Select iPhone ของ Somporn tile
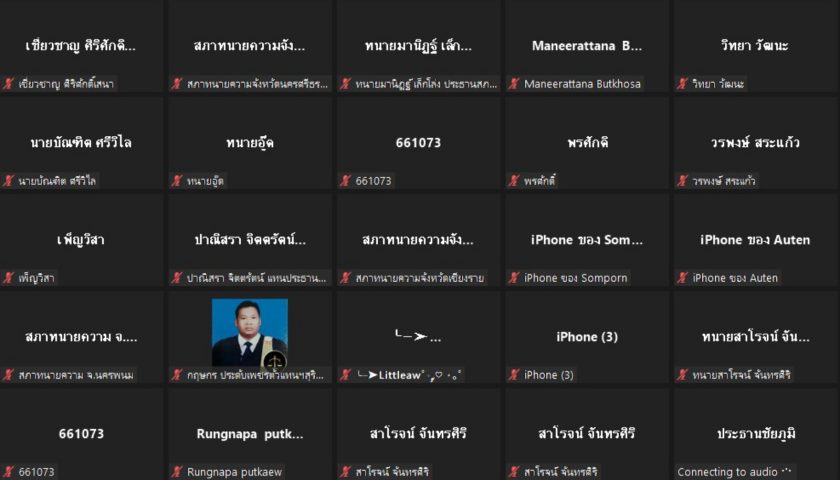Image resolution: width=840 pixels, height=480 pixels. 587,240
